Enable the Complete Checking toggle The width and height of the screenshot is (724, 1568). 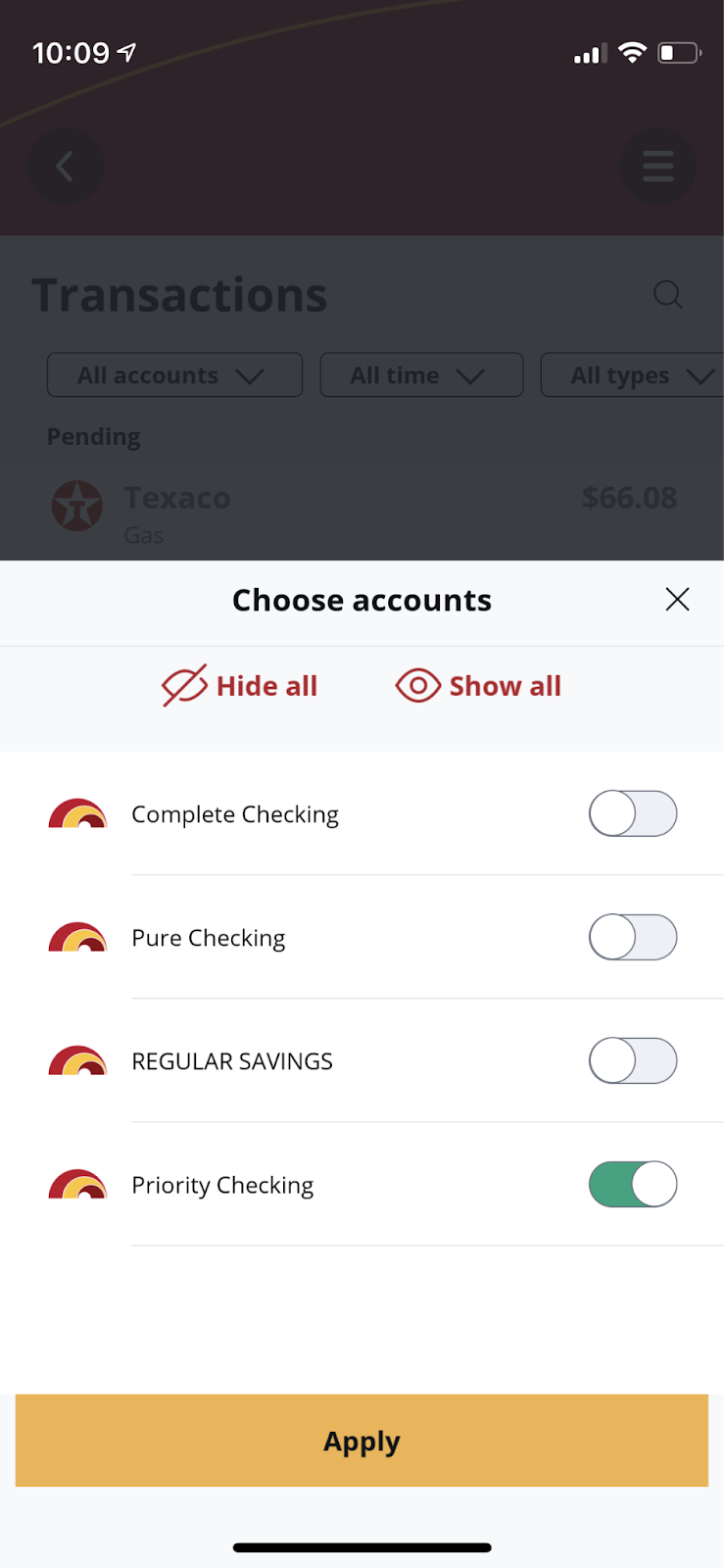click(x=632, y=814)
